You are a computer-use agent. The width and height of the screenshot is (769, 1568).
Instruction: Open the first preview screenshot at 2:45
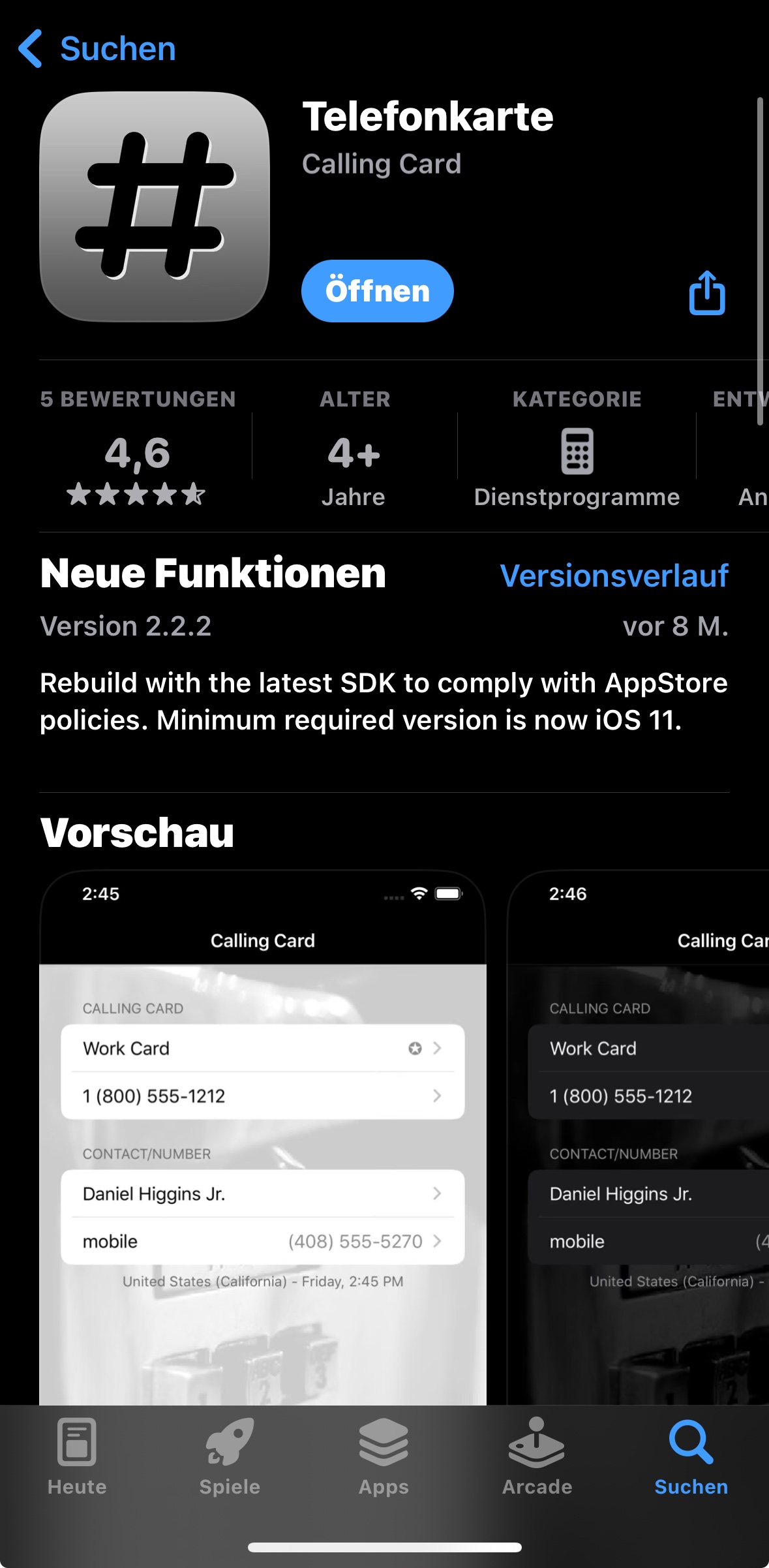point(262,1135)
